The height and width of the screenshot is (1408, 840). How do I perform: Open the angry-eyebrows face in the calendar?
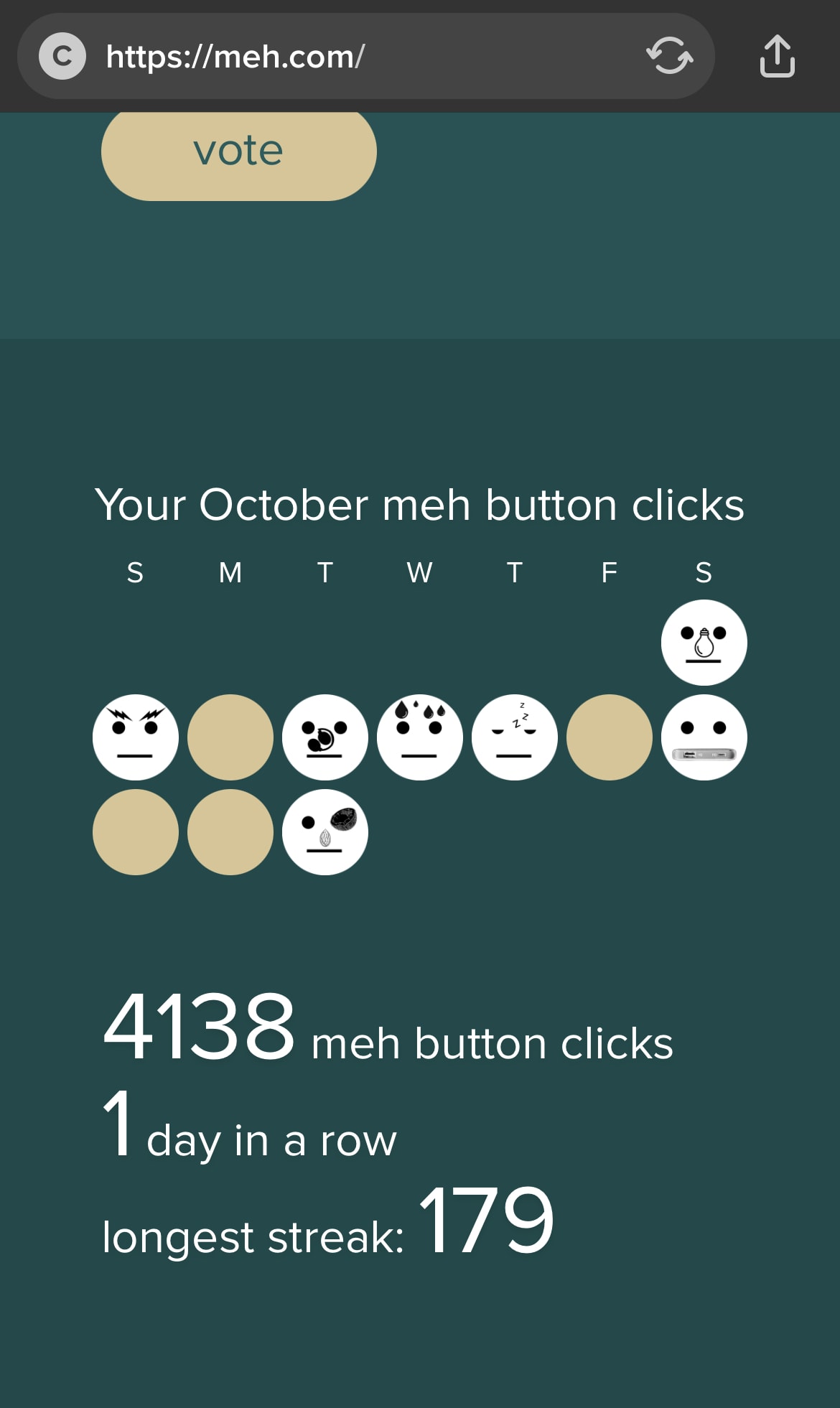(136, 737)
